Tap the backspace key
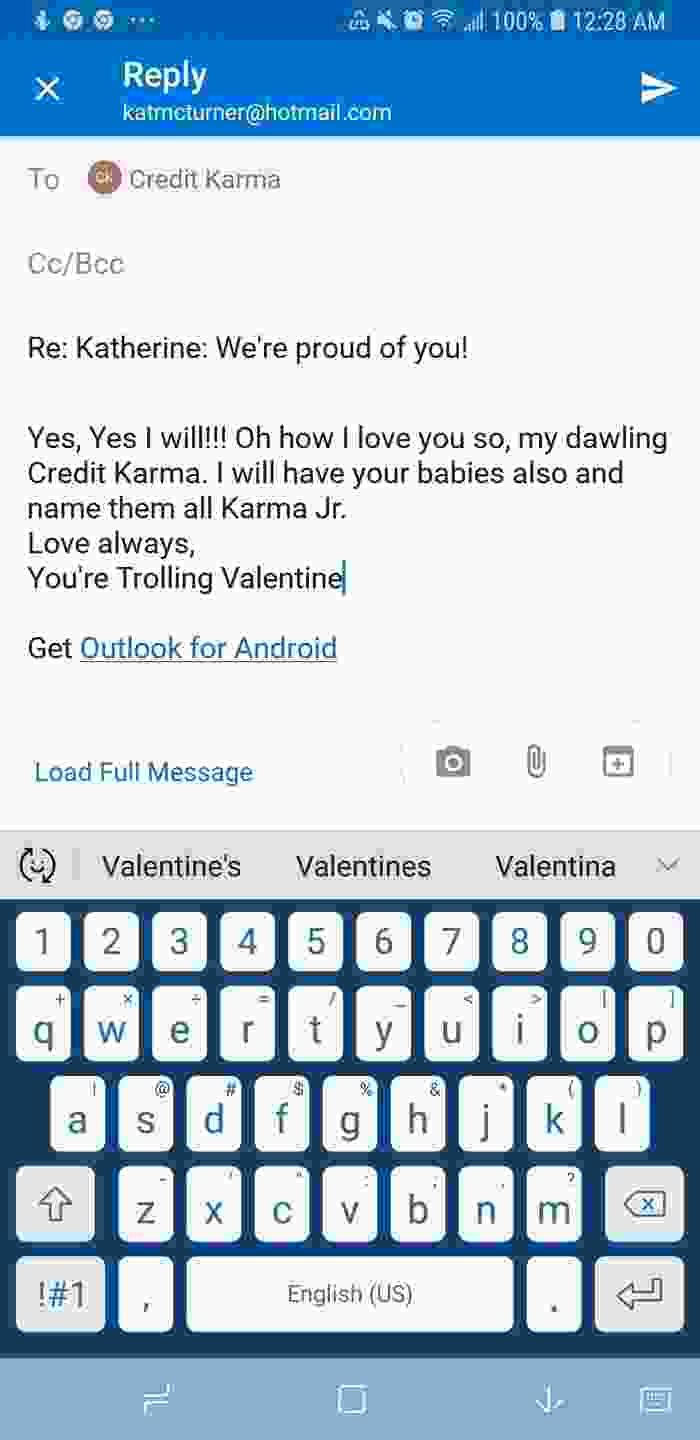Viewport: 700px width, 1440px height. (x=645, y=1204)
